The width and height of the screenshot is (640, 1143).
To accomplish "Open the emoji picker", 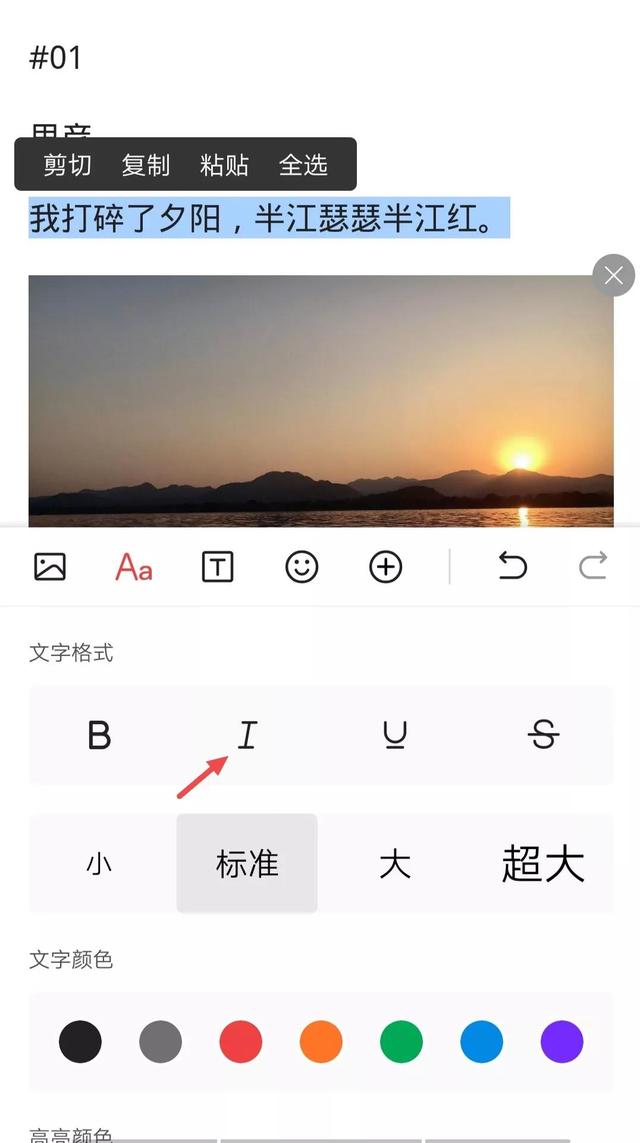I will (x=301, y=567).
